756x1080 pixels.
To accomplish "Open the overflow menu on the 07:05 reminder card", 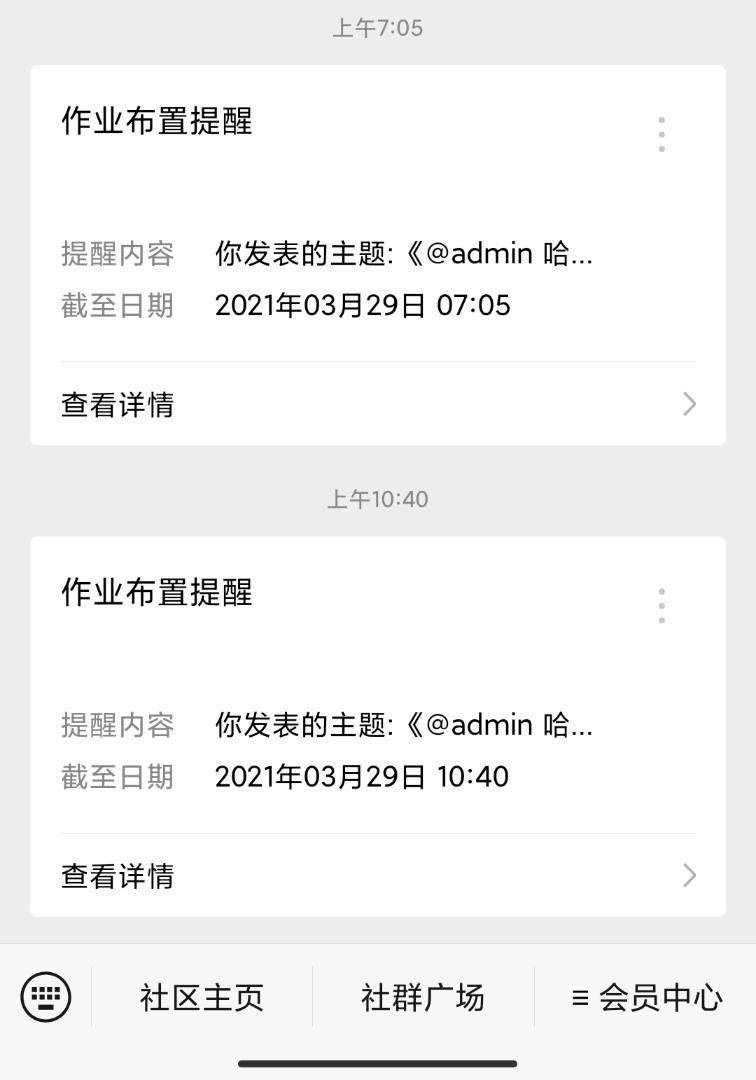I will pos(661,134).
